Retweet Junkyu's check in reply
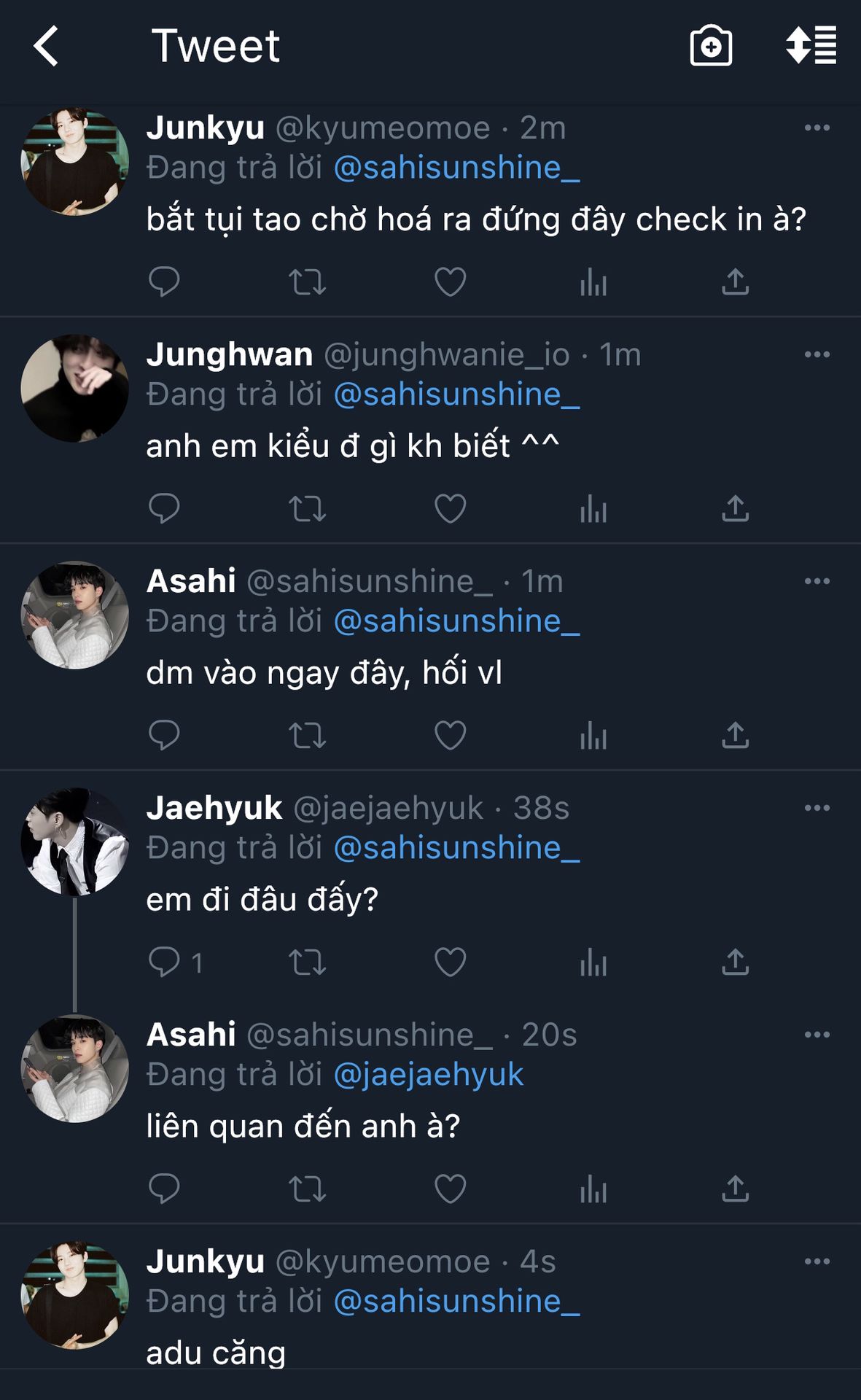This screenshot has height=1400, width=861. [307, 282]
